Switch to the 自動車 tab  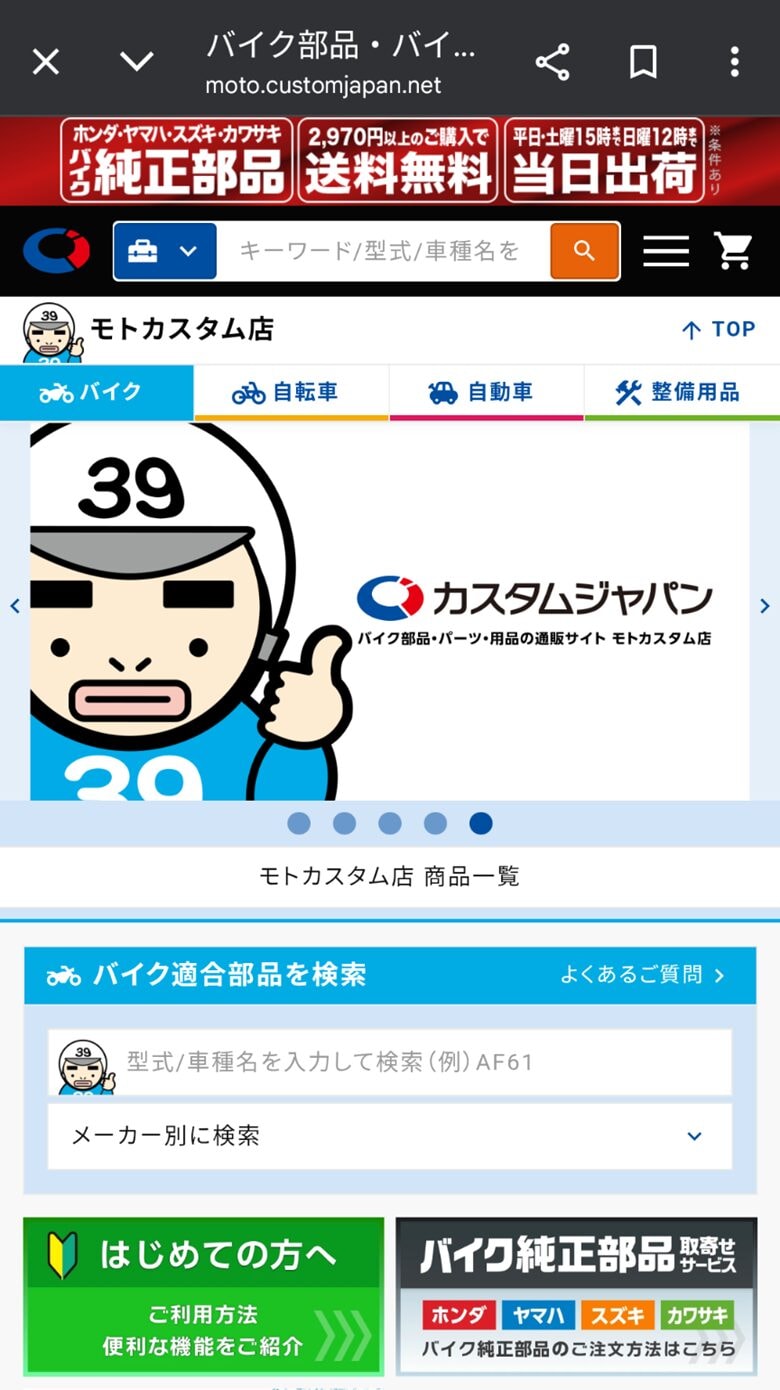(486, 392)
